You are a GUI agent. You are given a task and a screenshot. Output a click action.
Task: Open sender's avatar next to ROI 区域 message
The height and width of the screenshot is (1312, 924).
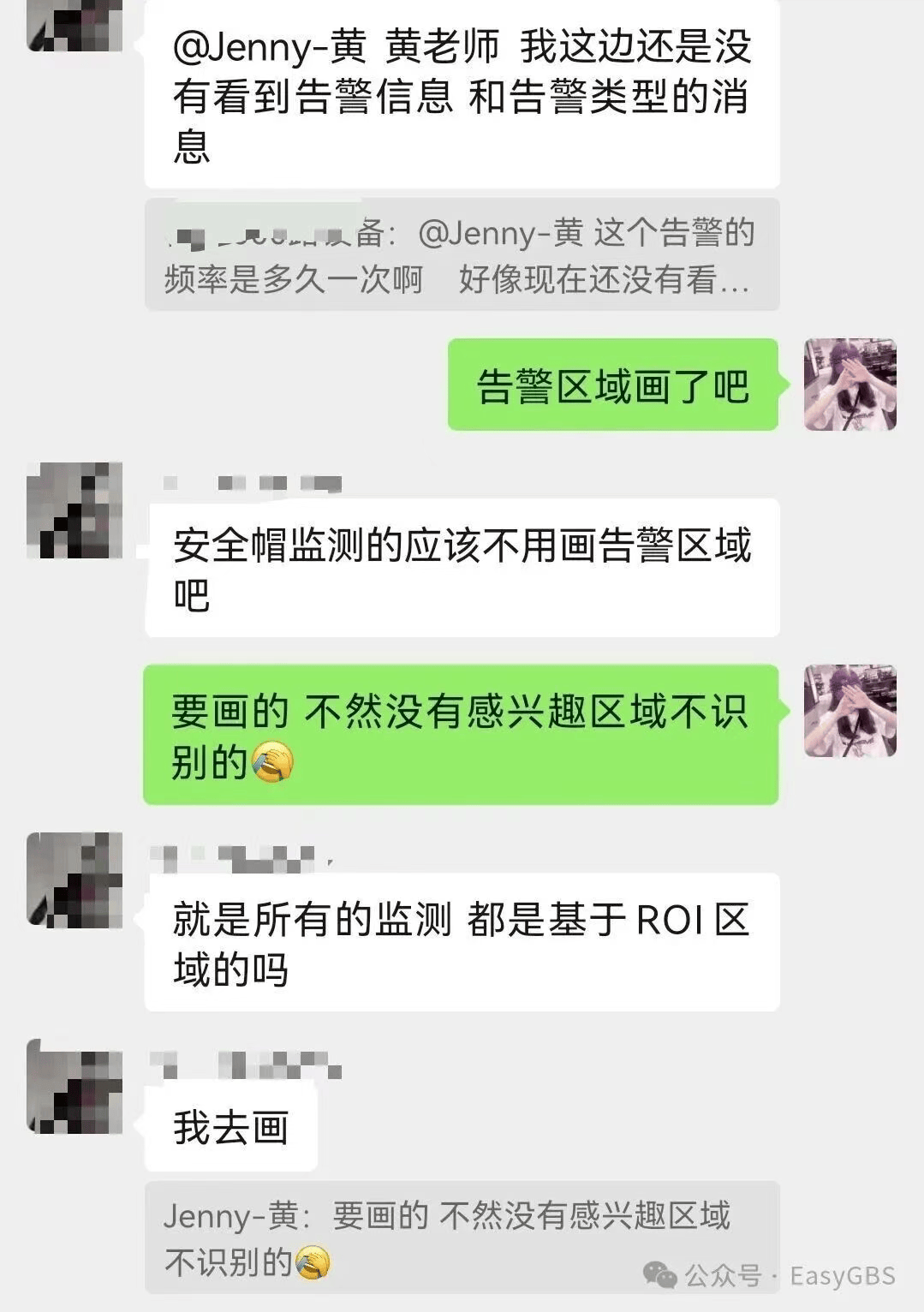point(75,880)
